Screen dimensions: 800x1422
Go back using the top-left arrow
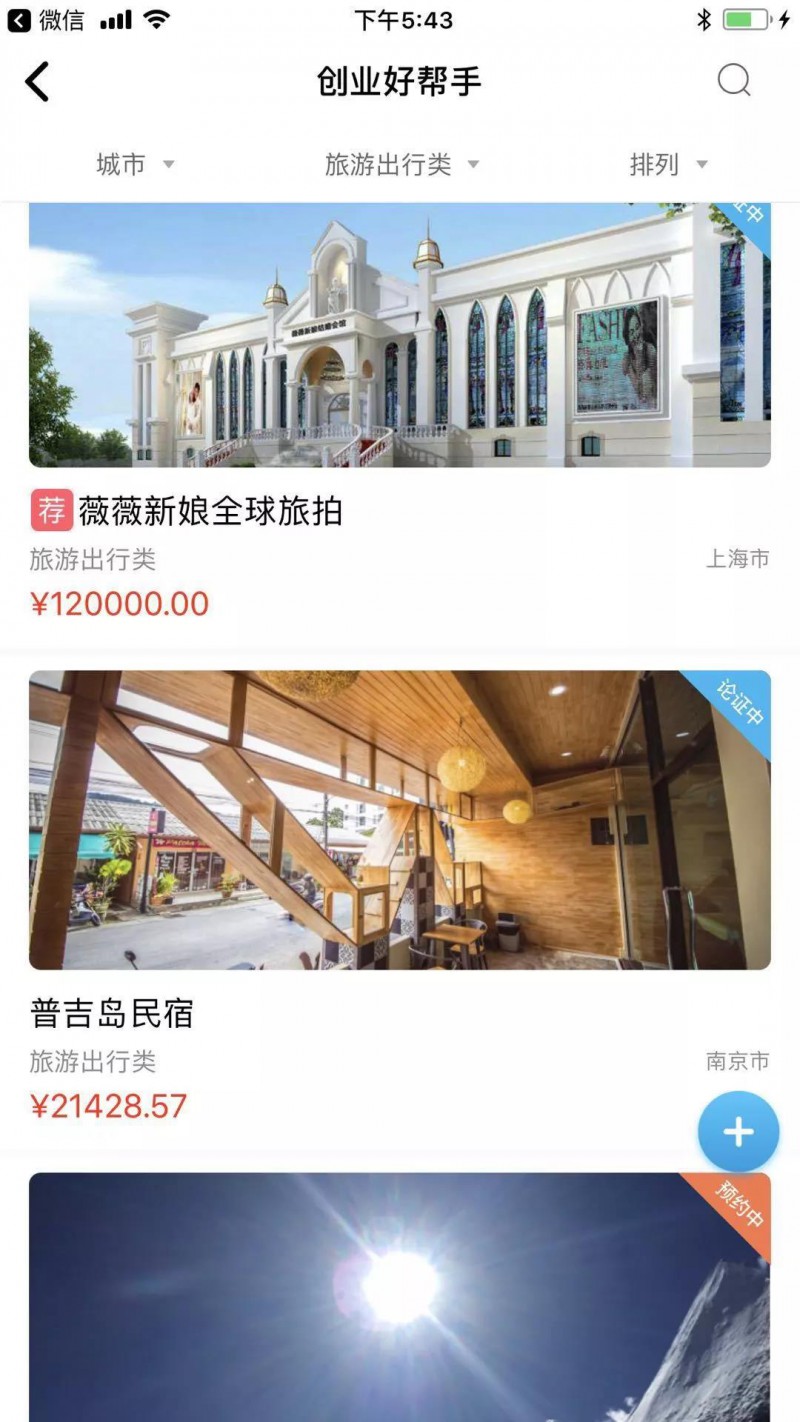coord(37,81)
